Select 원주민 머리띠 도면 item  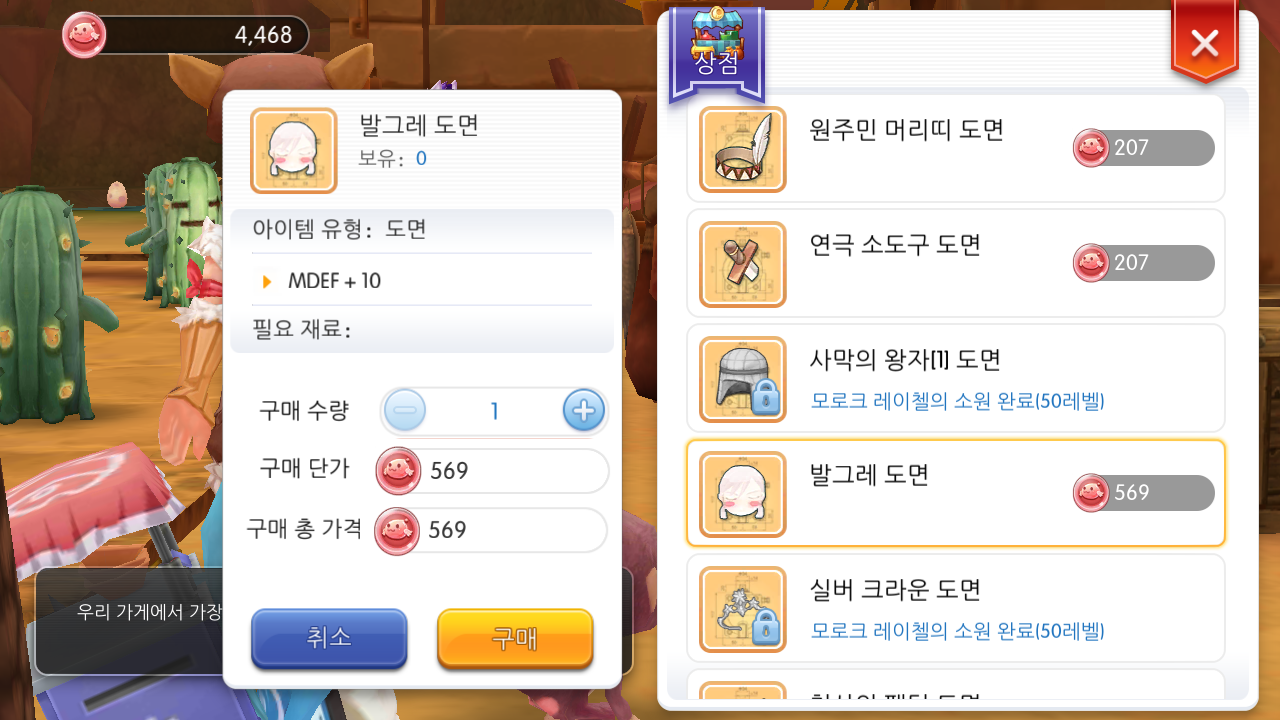tap(955, 149)
